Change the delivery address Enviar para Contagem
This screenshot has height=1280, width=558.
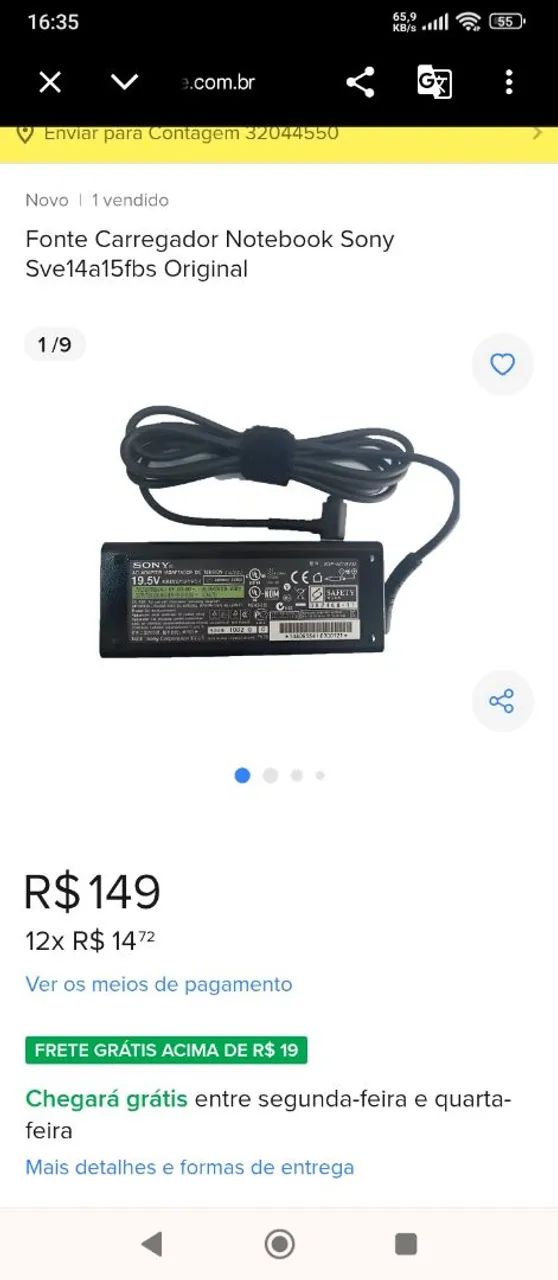pyautogui.click(x=279, y=134)
